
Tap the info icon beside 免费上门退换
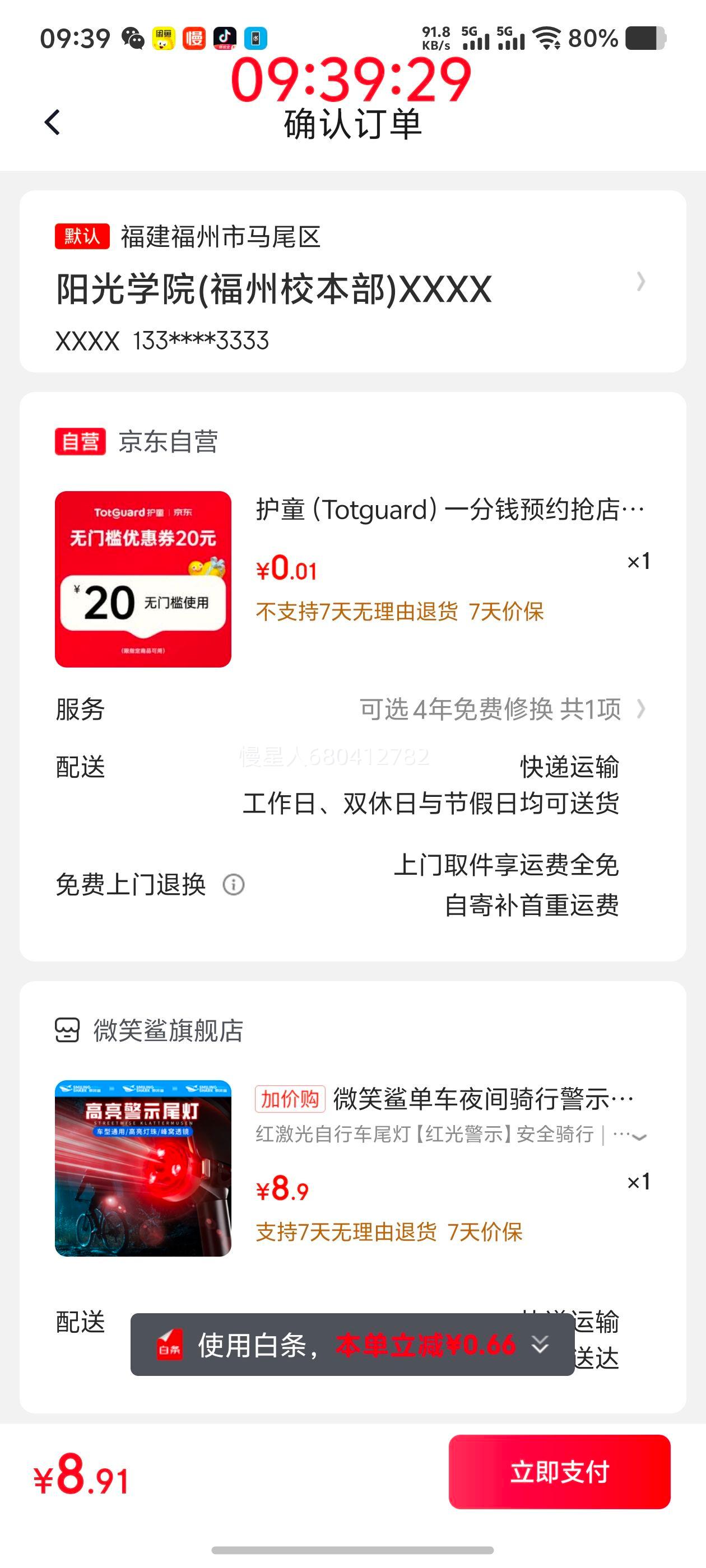[x=233, y=884]
